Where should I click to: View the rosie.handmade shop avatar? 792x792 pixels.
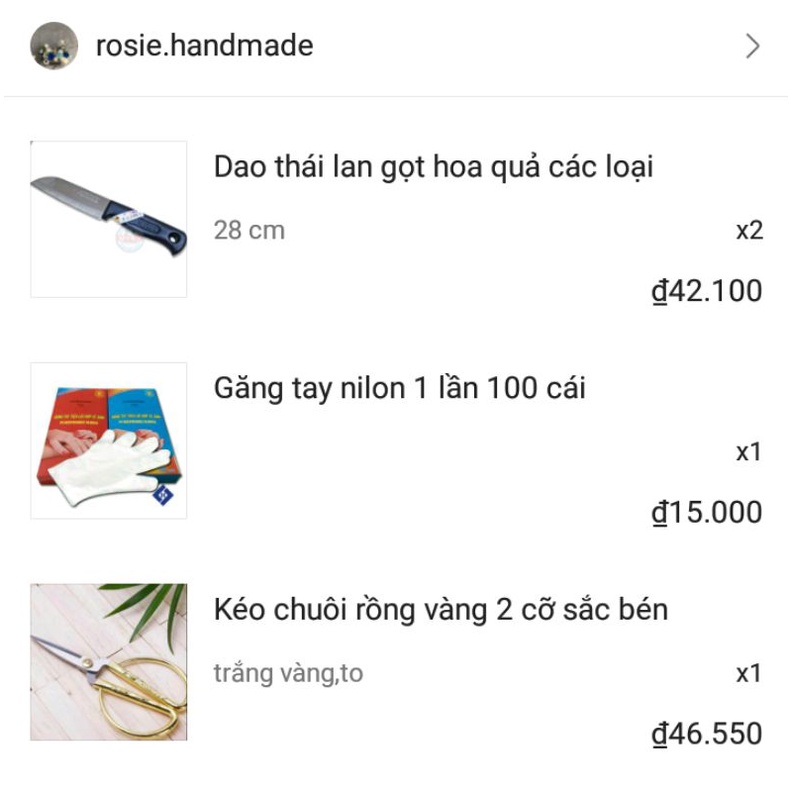(54, 46)
